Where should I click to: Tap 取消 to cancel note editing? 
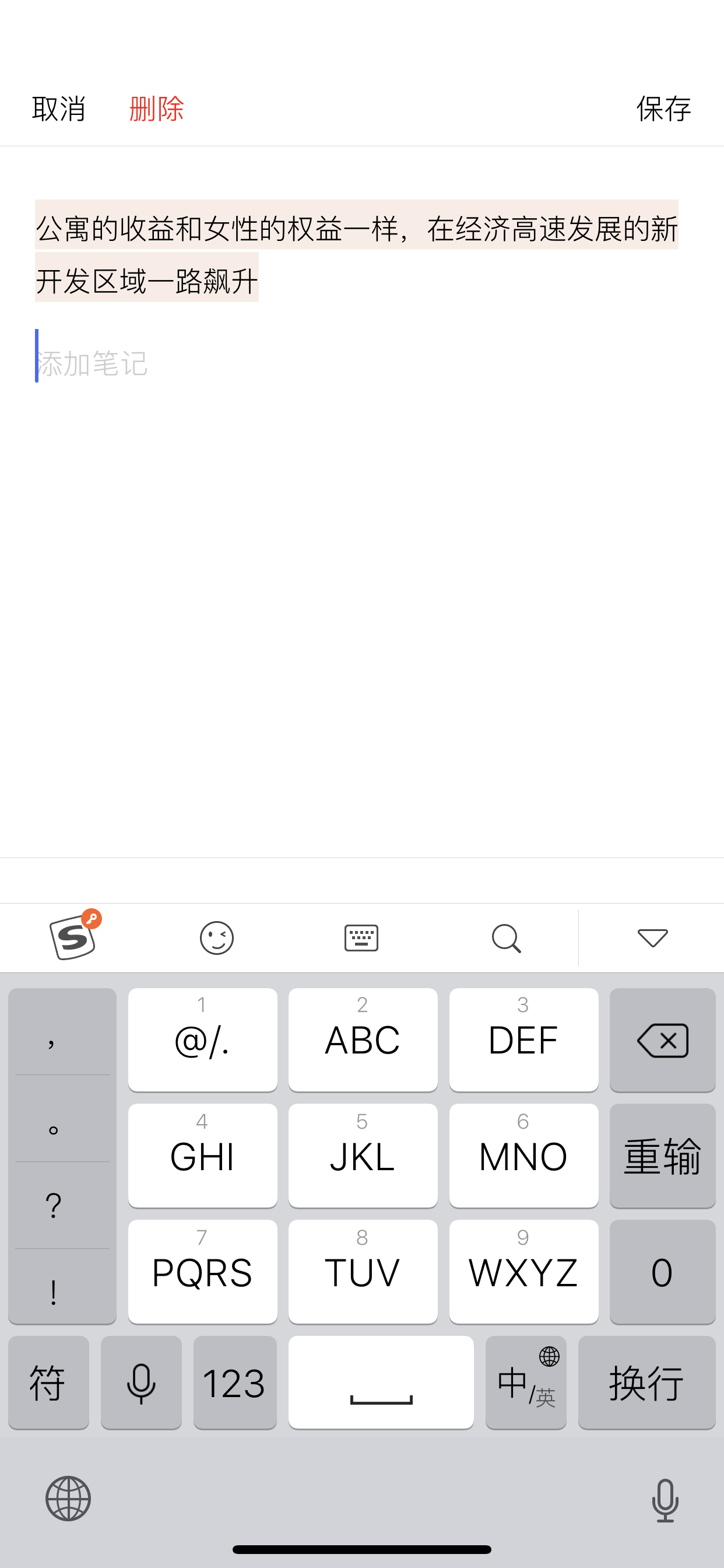[58, 109]
